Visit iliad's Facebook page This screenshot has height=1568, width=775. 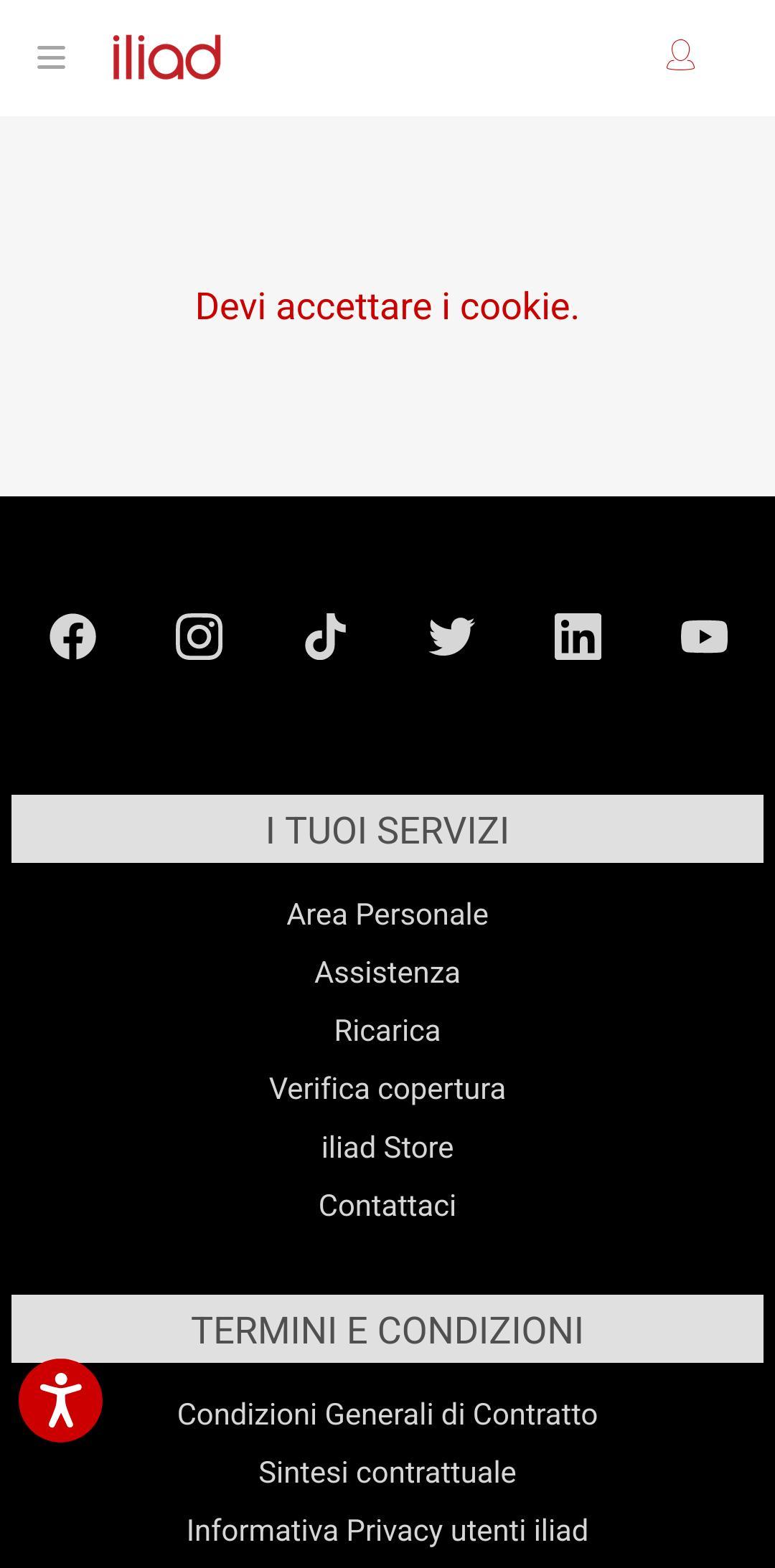click(x=72, y=636)
